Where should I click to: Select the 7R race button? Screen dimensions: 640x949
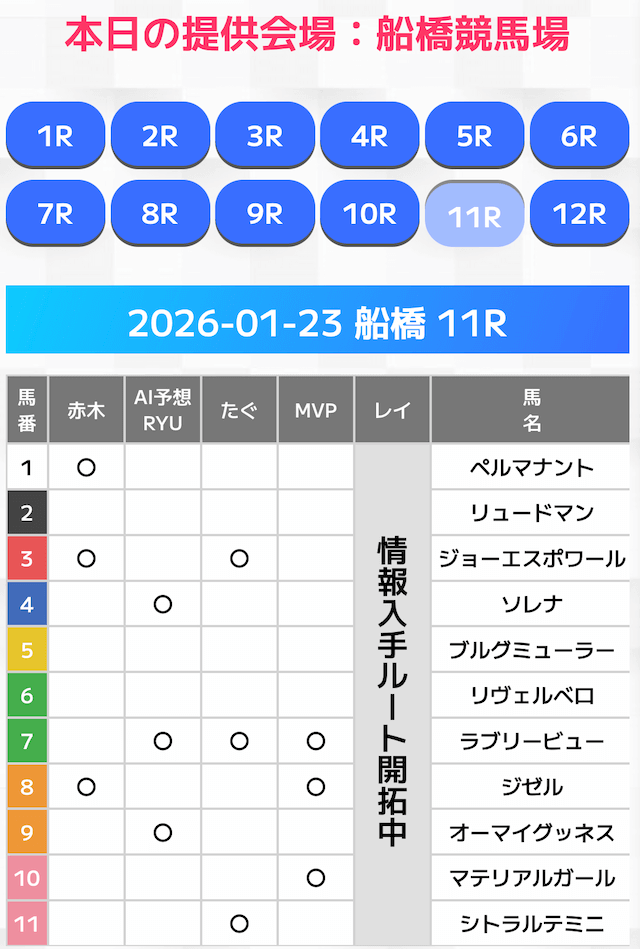coord(55,213)
